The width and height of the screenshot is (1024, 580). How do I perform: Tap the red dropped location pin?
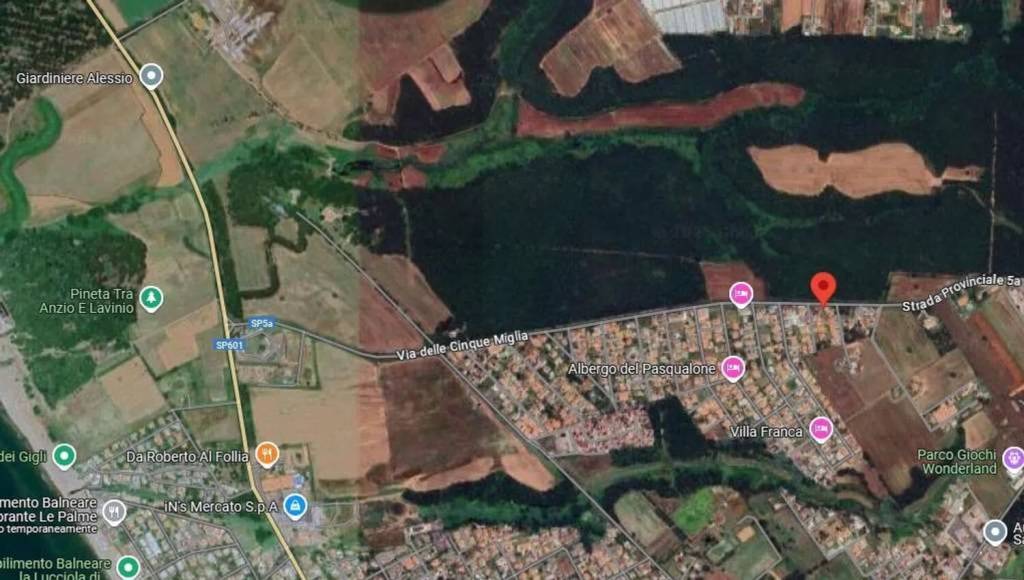(823, 287)
